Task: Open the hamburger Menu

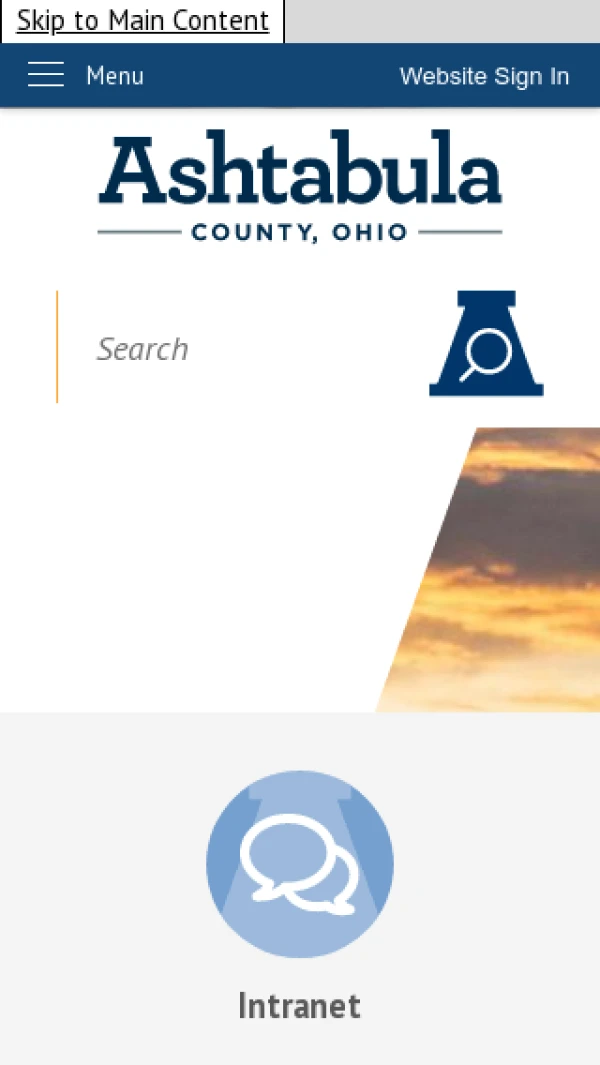Action: click(x=85, y=75)
